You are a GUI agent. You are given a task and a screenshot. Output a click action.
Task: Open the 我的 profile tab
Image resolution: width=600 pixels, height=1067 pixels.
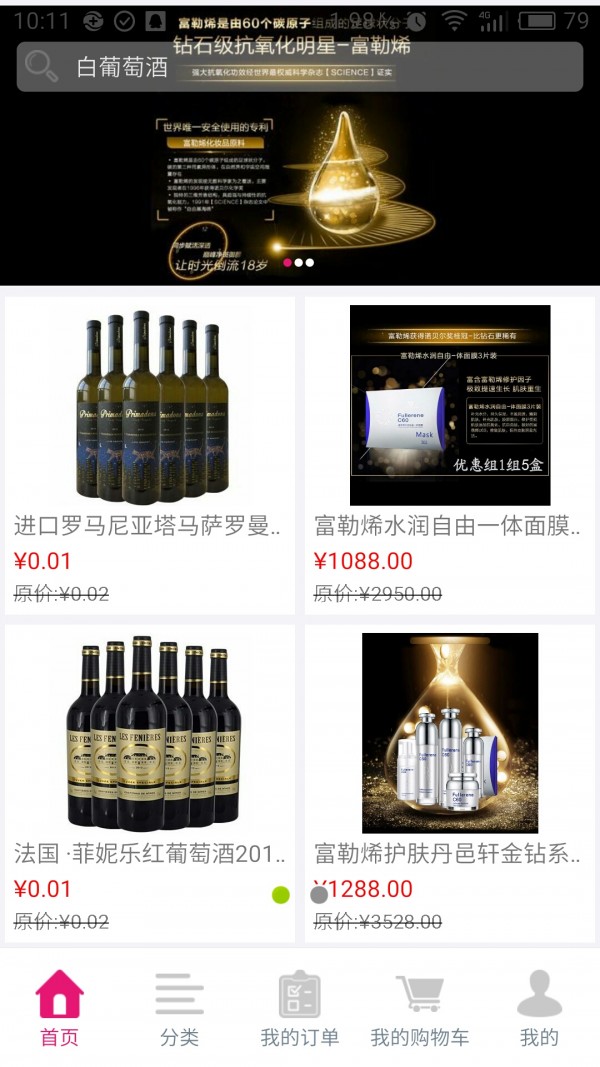pyautogui.click(x=539, y=1008)
